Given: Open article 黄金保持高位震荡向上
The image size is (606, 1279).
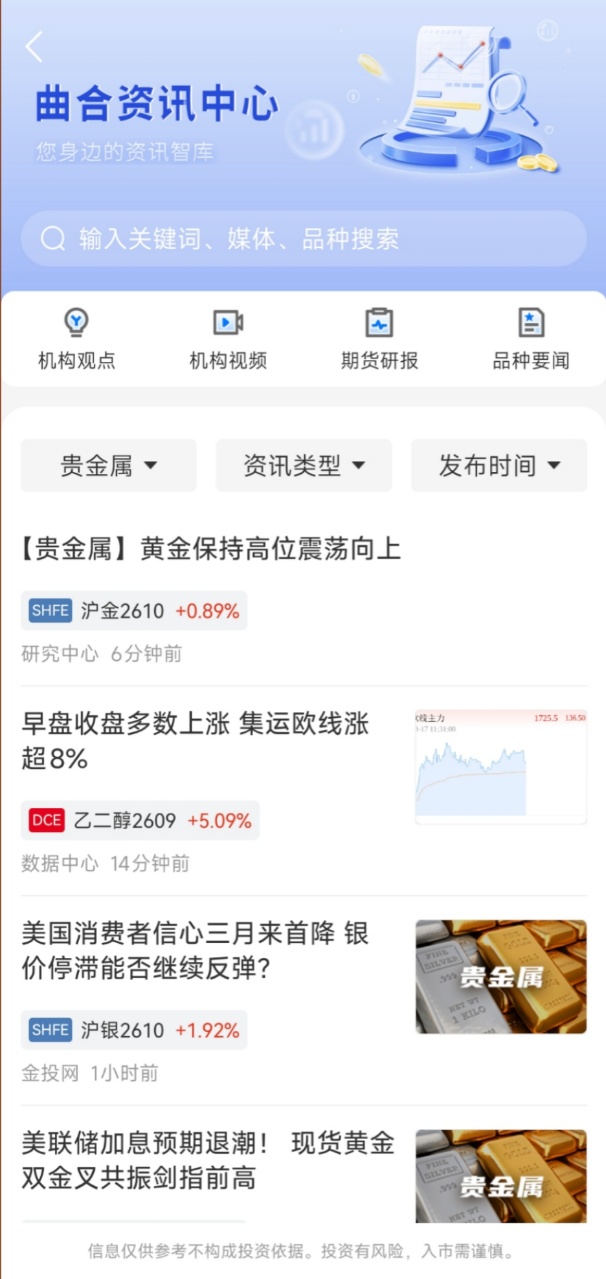Looking at the screenshot, I should [x=211, y=548].
